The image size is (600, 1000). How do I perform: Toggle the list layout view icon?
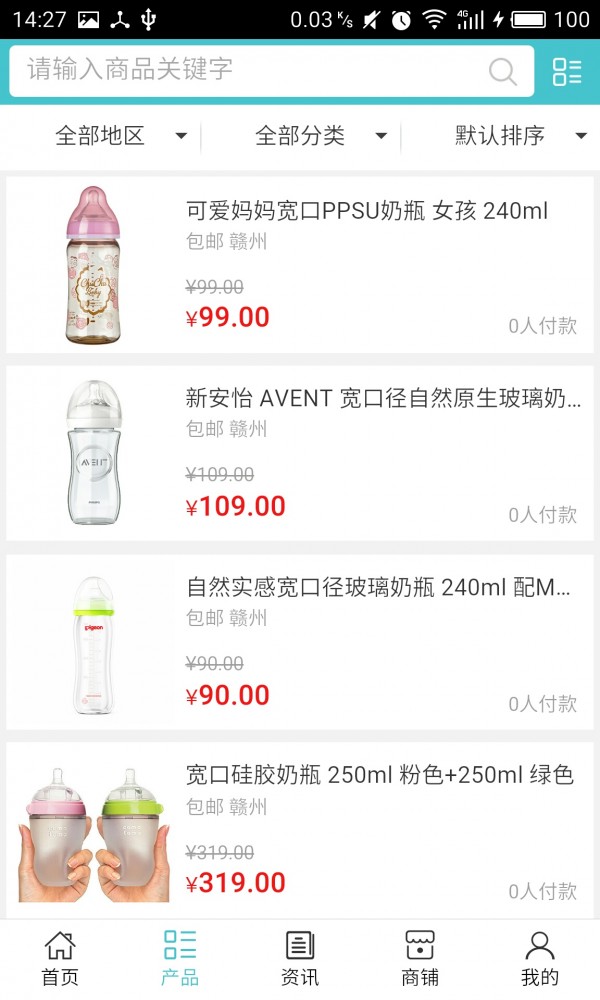click(x=567, y=71)
